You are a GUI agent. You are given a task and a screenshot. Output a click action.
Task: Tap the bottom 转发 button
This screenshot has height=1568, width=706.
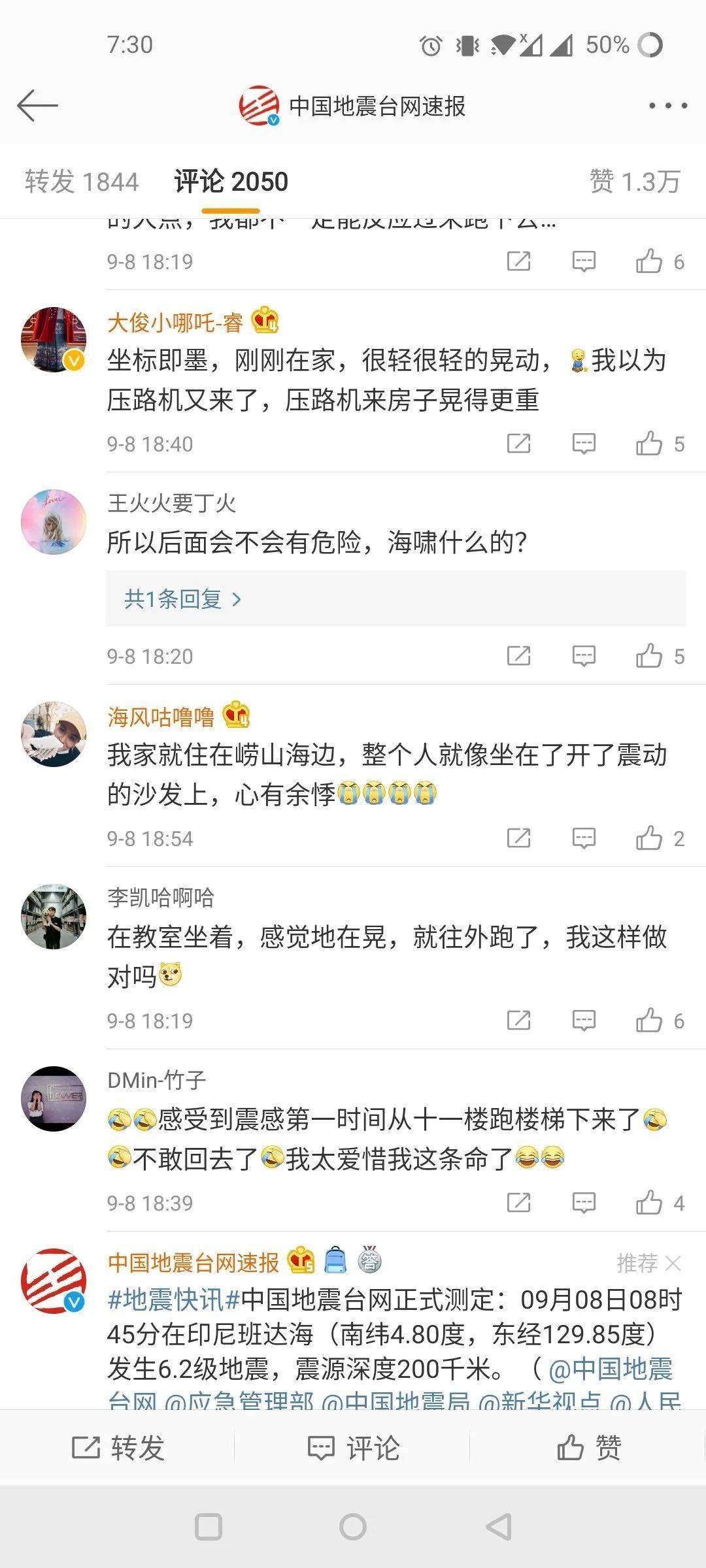point(118,1448)
